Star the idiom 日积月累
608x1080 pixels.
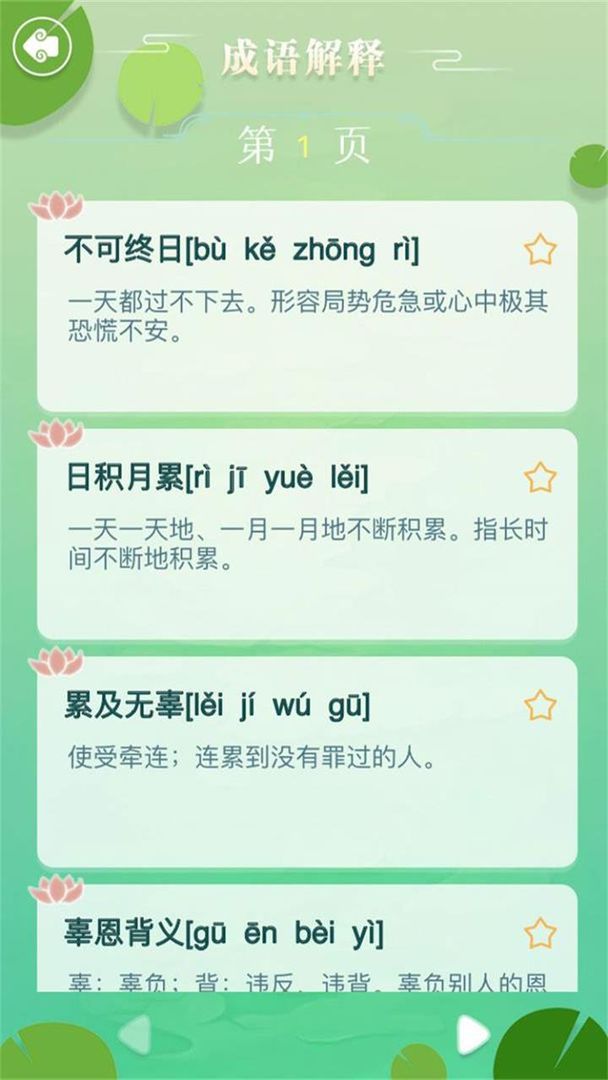click(x=540, y=477)
